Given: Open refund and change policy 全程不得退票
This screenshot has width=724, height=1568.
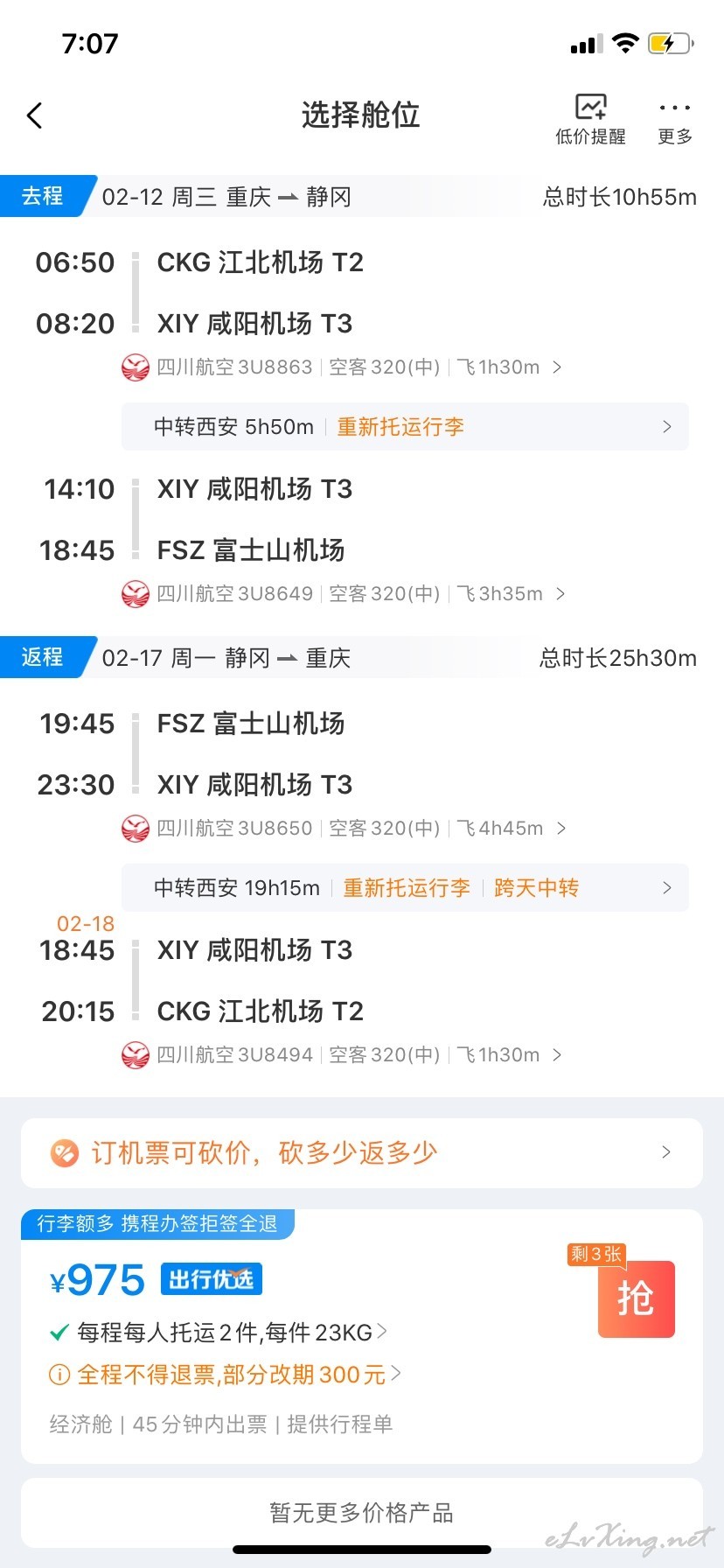Looking at the screenshot, I should coord(226,1375).
